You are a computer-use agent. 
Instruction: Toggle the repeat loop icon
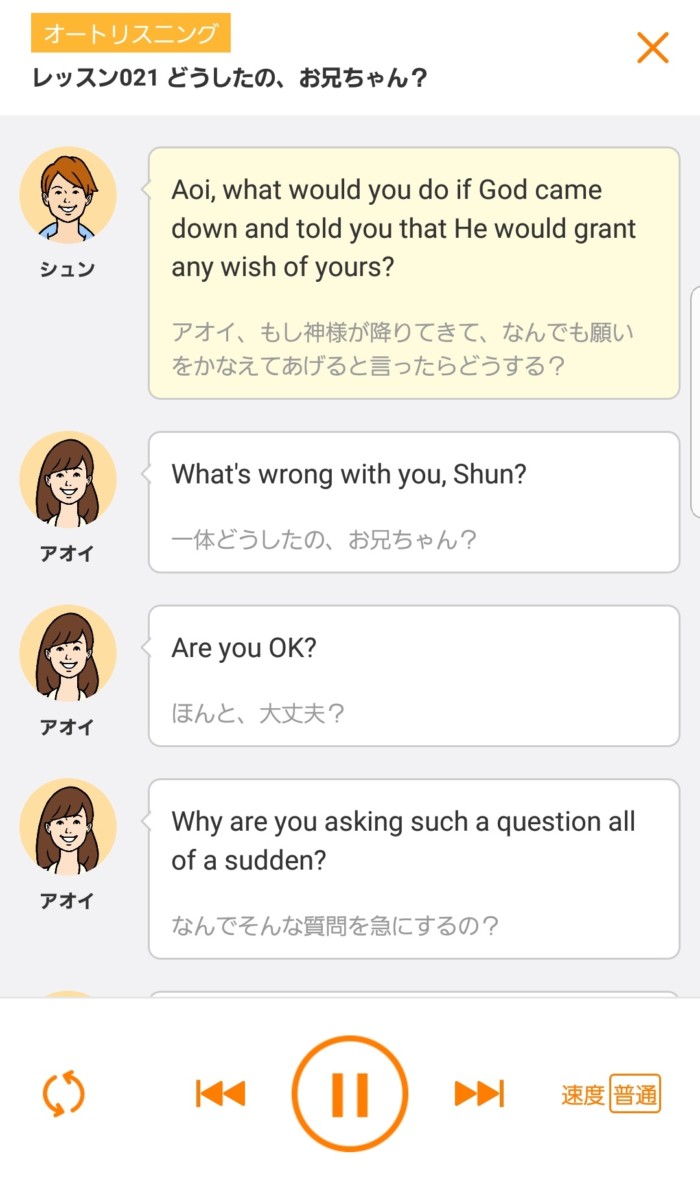(x=64, y=1094)
